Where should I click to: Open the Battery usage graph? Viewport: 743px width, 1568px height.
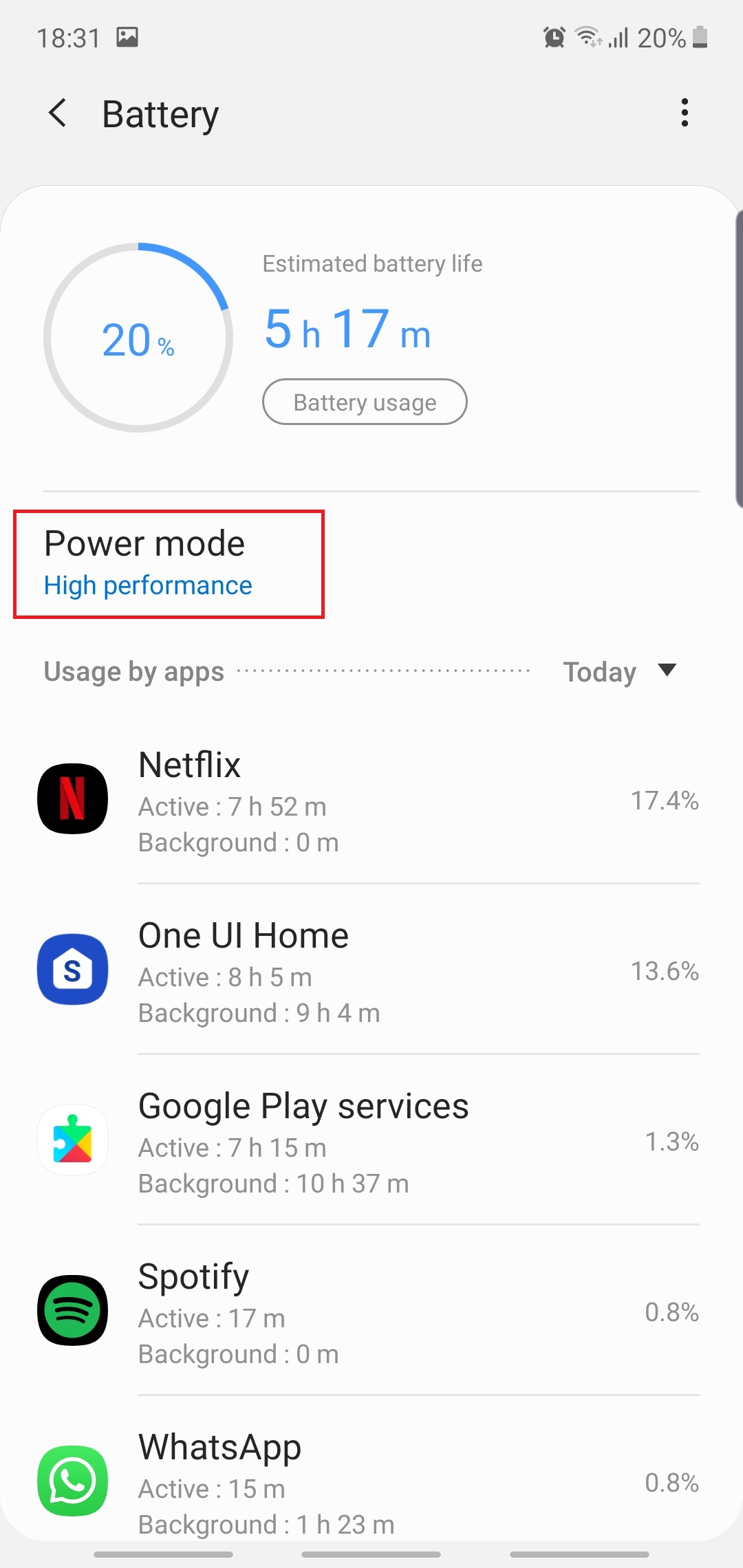[365, 402]
